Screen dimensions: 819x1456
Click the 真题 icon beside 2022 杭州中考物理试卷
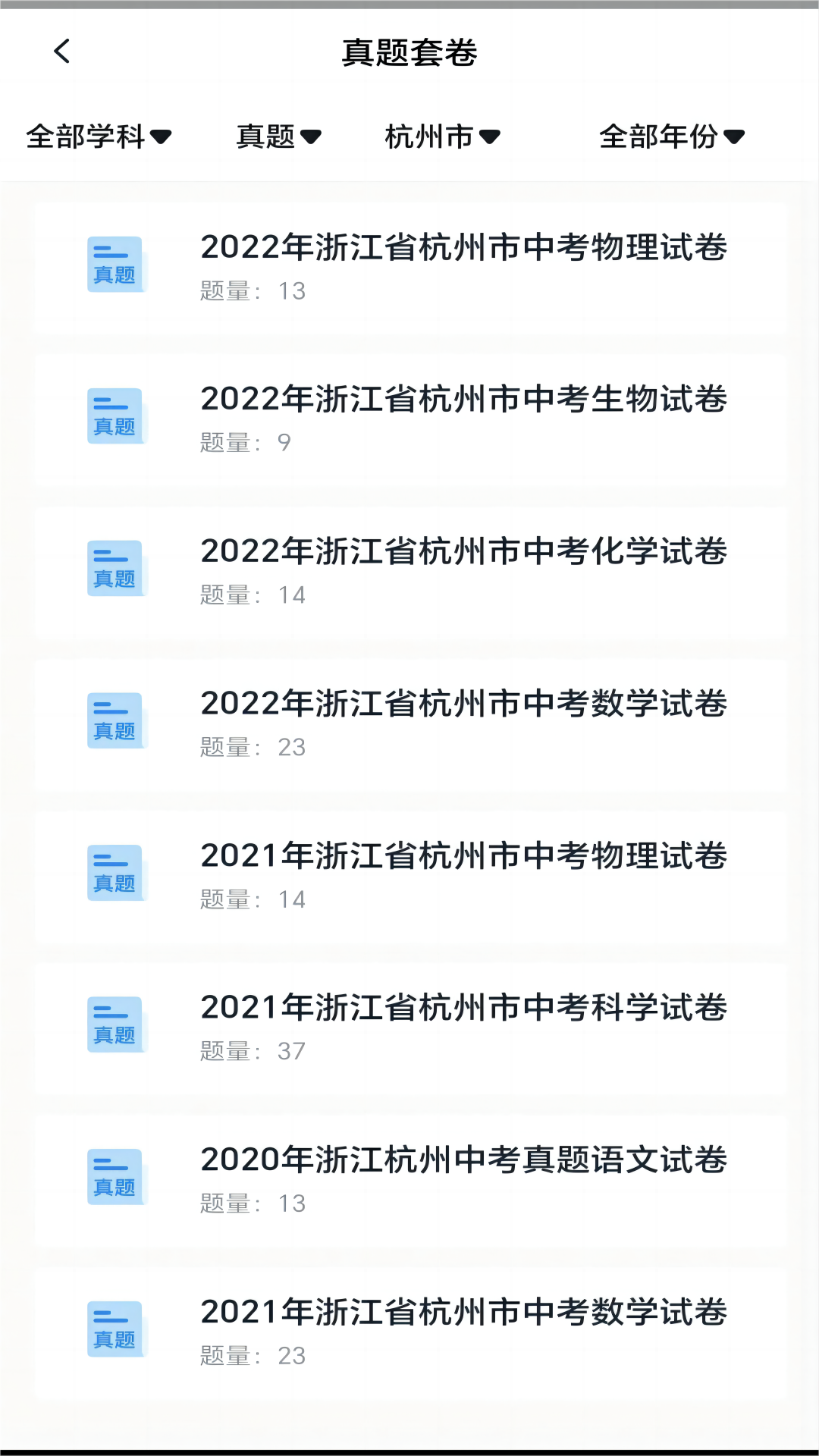point(115,265)
